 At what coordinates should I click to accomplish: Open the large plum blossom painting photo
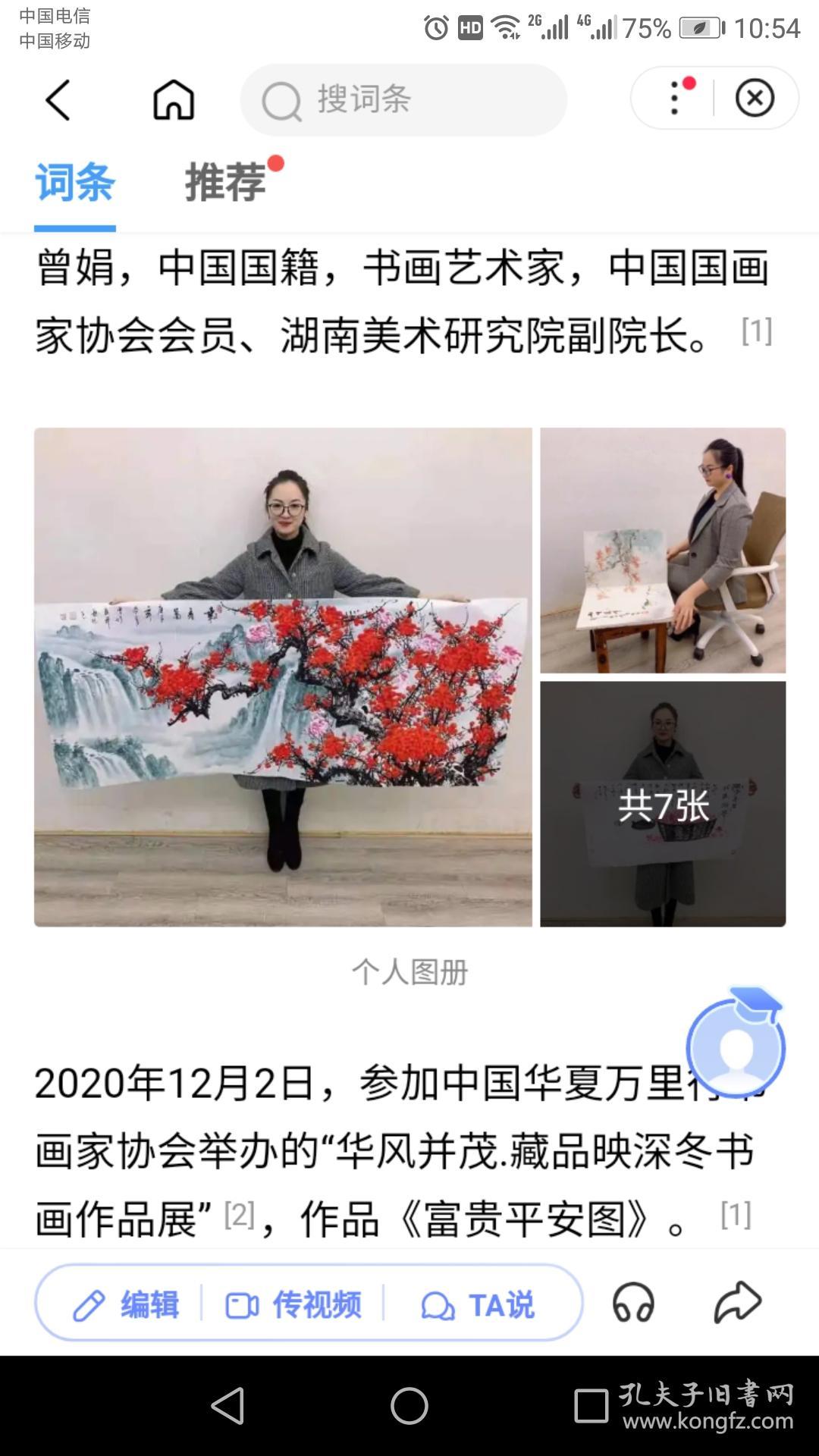(x=283, y=676)
